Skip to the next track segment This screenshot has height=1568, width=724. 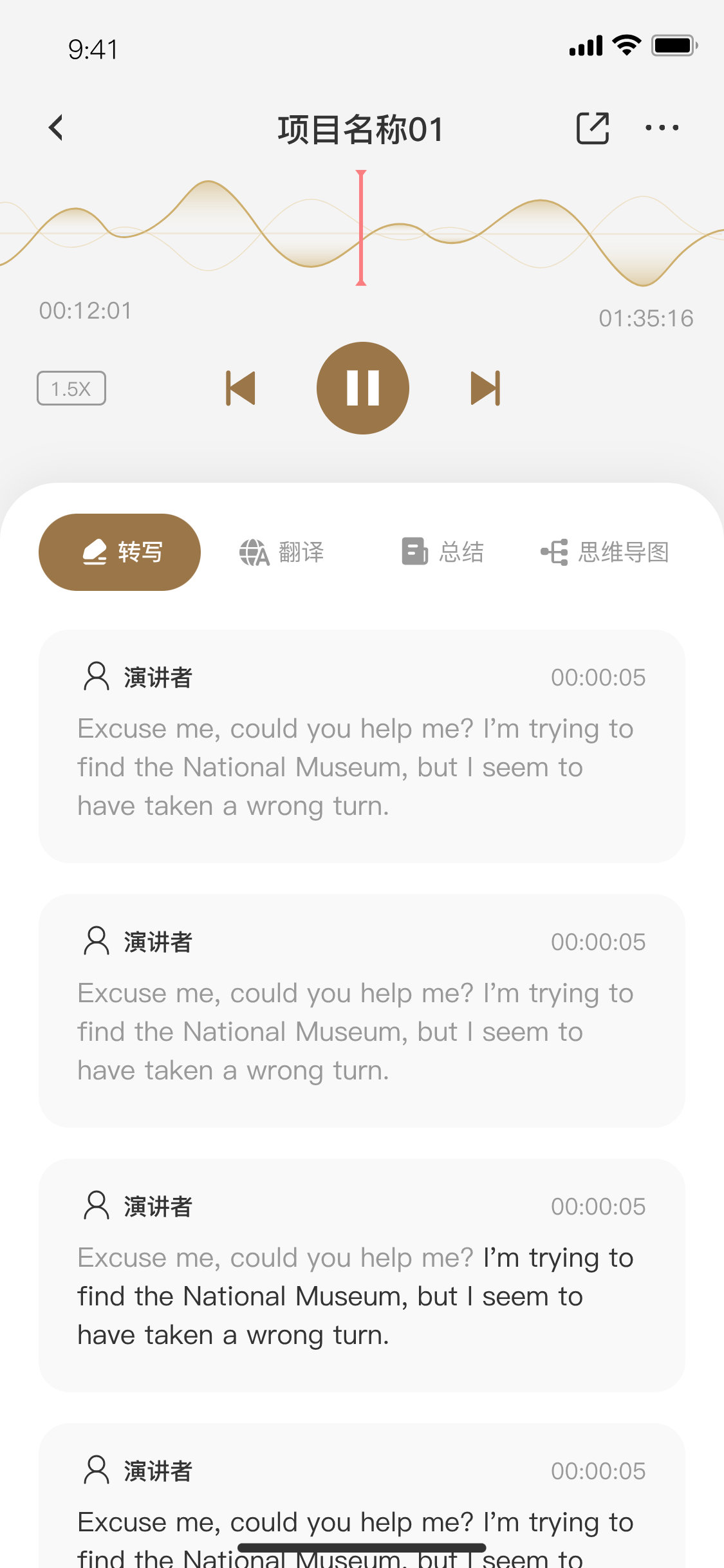(485, 387)
